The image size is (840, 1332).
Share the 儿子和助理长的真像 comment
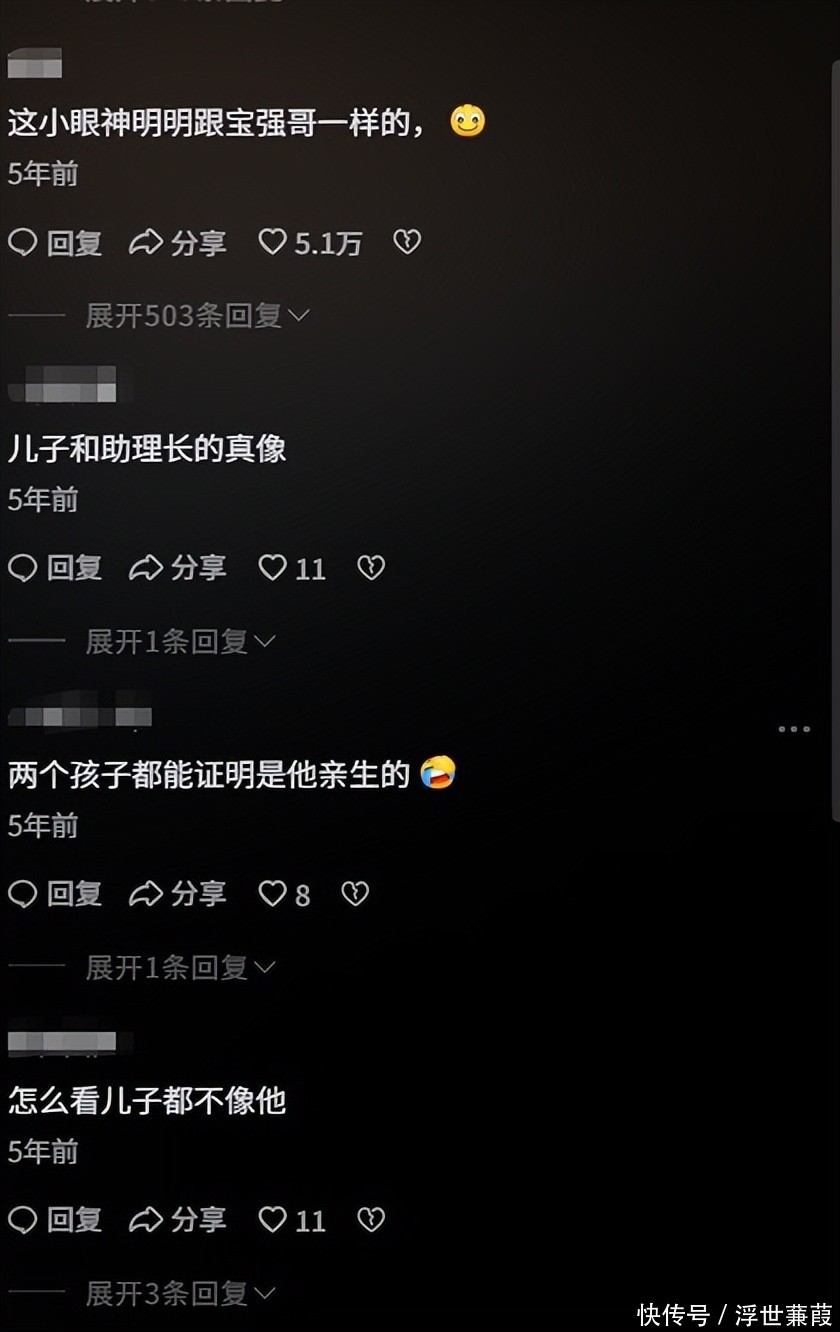178,568
